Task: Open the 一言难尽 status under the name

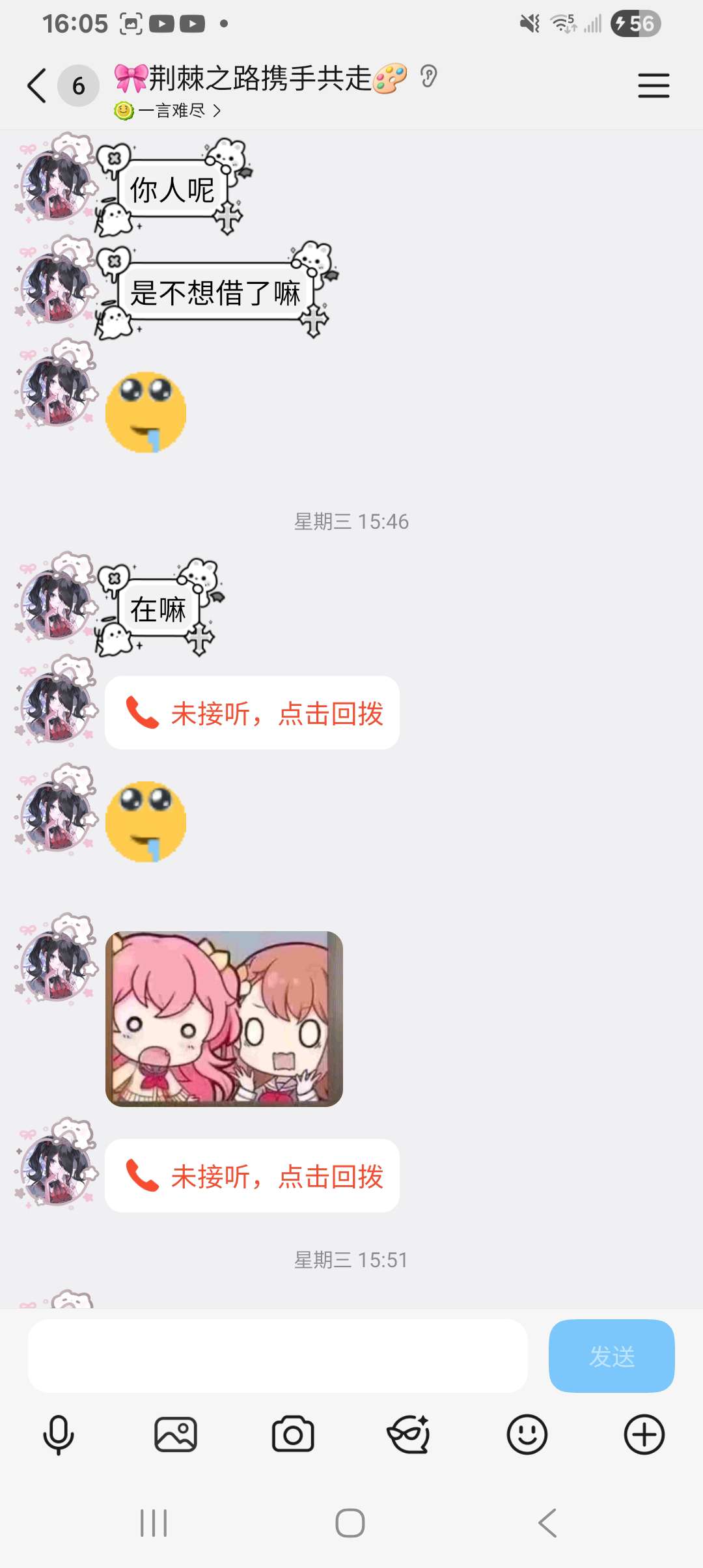Action: (x=168, y=111)
